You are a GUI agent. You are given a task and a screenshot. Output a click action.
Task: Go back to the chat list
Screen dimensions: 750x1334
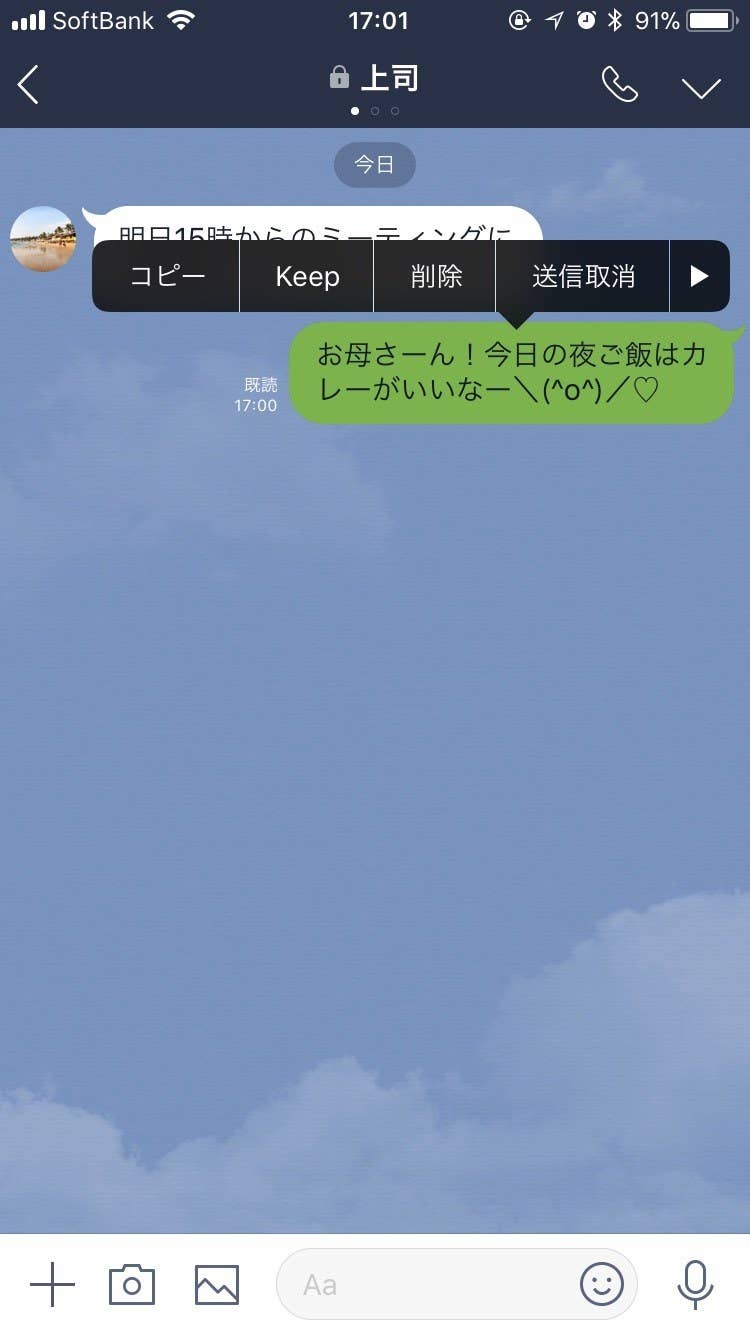pyautogui.click(x=29, y=85)
